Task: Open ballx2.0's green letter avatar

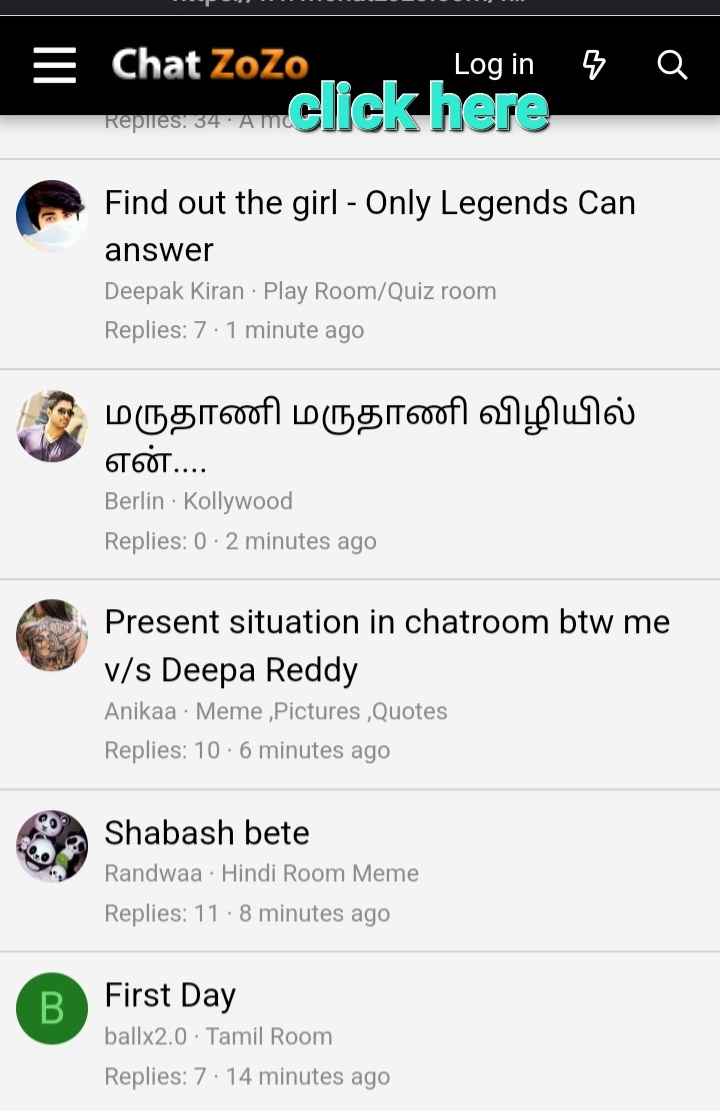Action: [x=51, y=1008]
